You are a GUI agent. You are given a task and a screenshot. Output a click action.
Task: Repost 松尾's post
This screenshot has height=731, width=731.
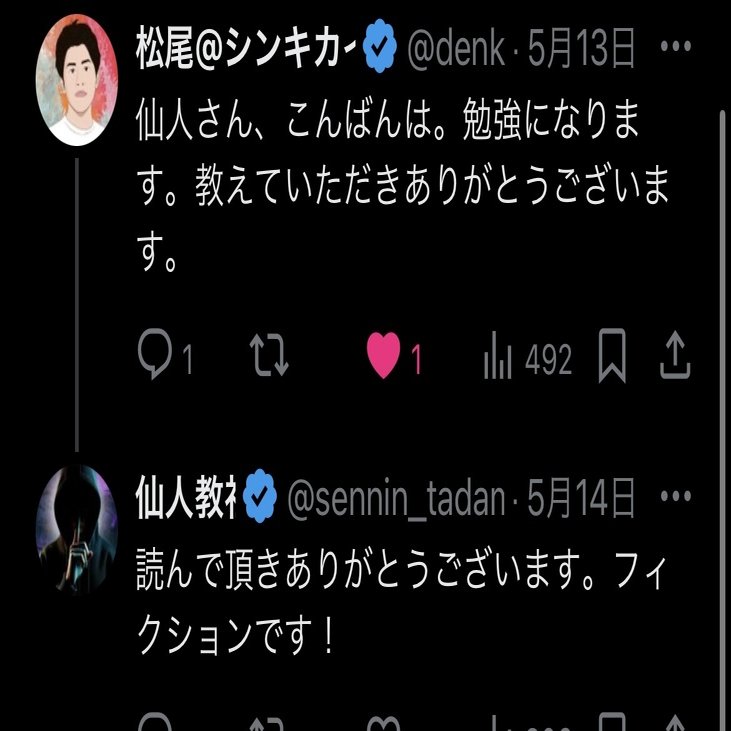click(270, 358)
